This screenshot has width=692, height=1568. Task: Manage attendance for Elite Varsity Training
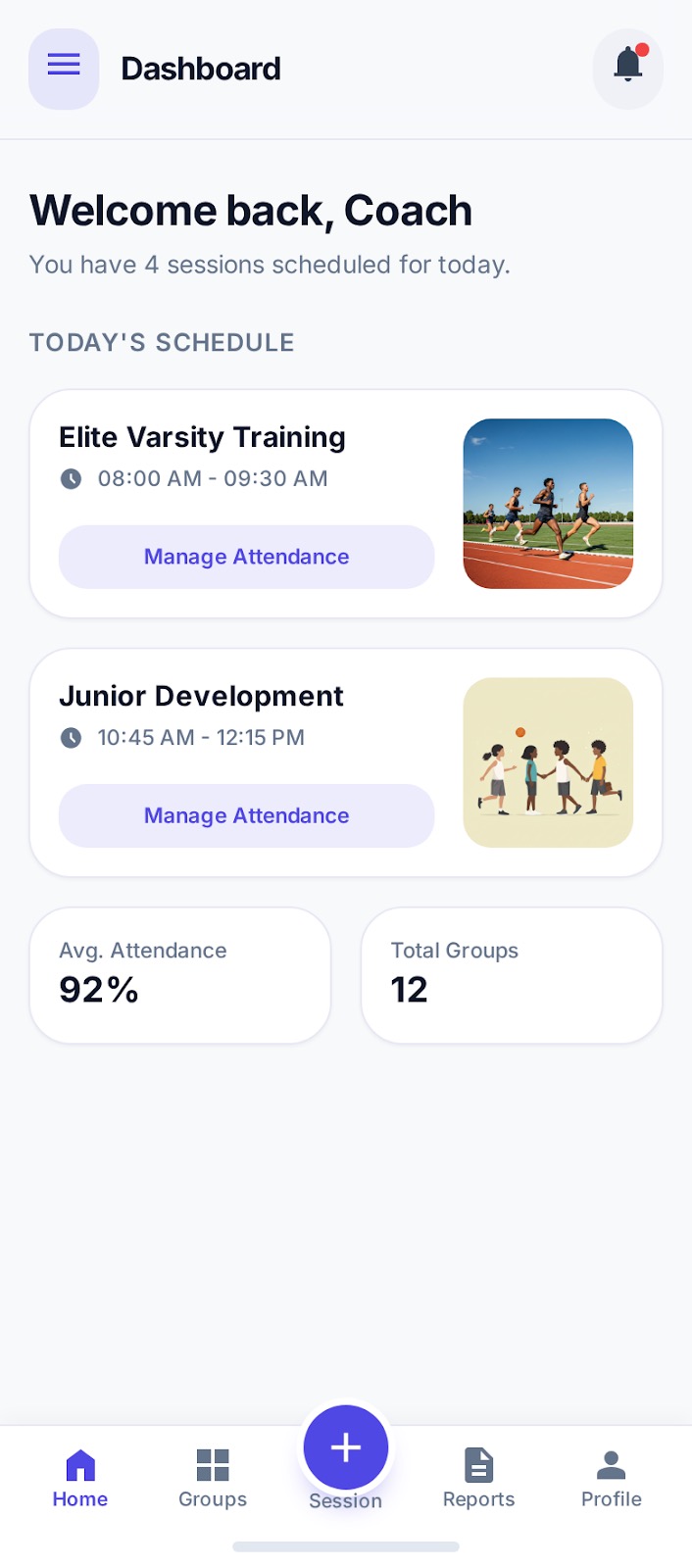[x=246, y=557]
